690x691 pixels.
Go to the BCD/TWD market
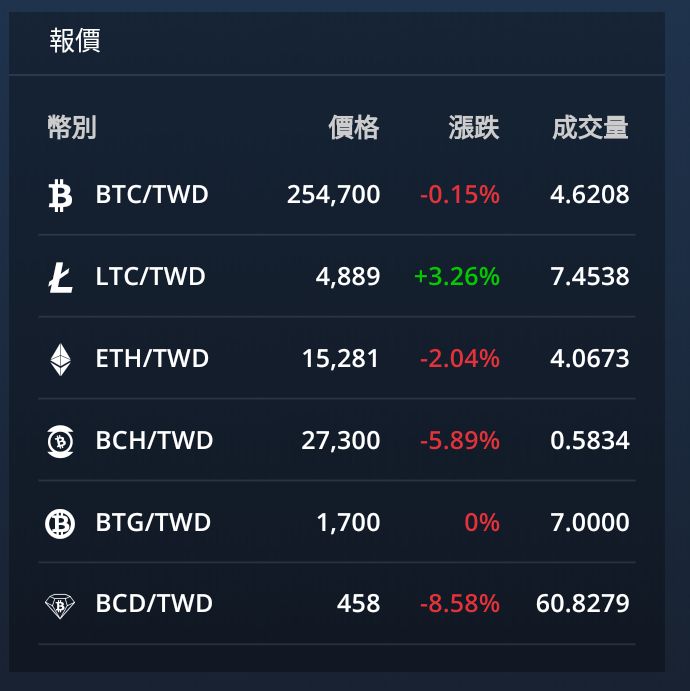point(154,604)
